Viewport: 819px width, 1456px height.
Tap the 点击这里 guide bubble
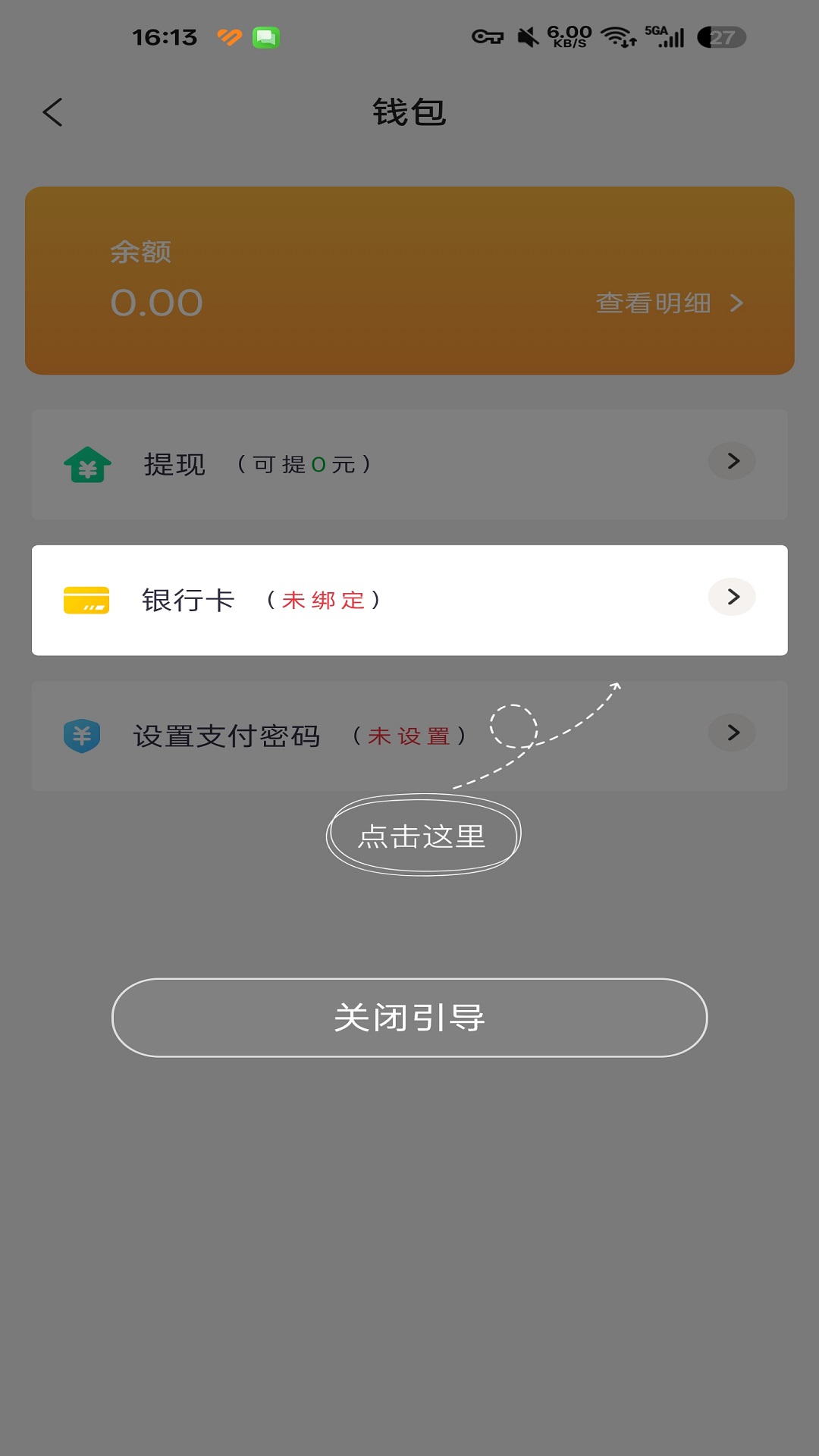(423, 836)
